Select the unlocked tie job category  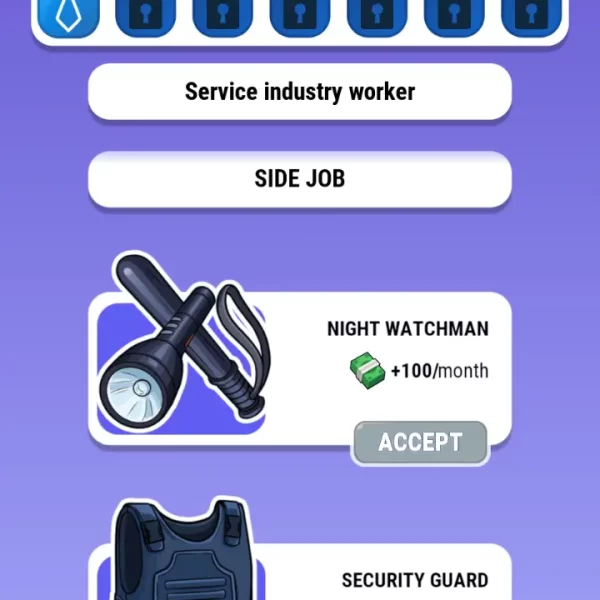(x=68, y=16)
